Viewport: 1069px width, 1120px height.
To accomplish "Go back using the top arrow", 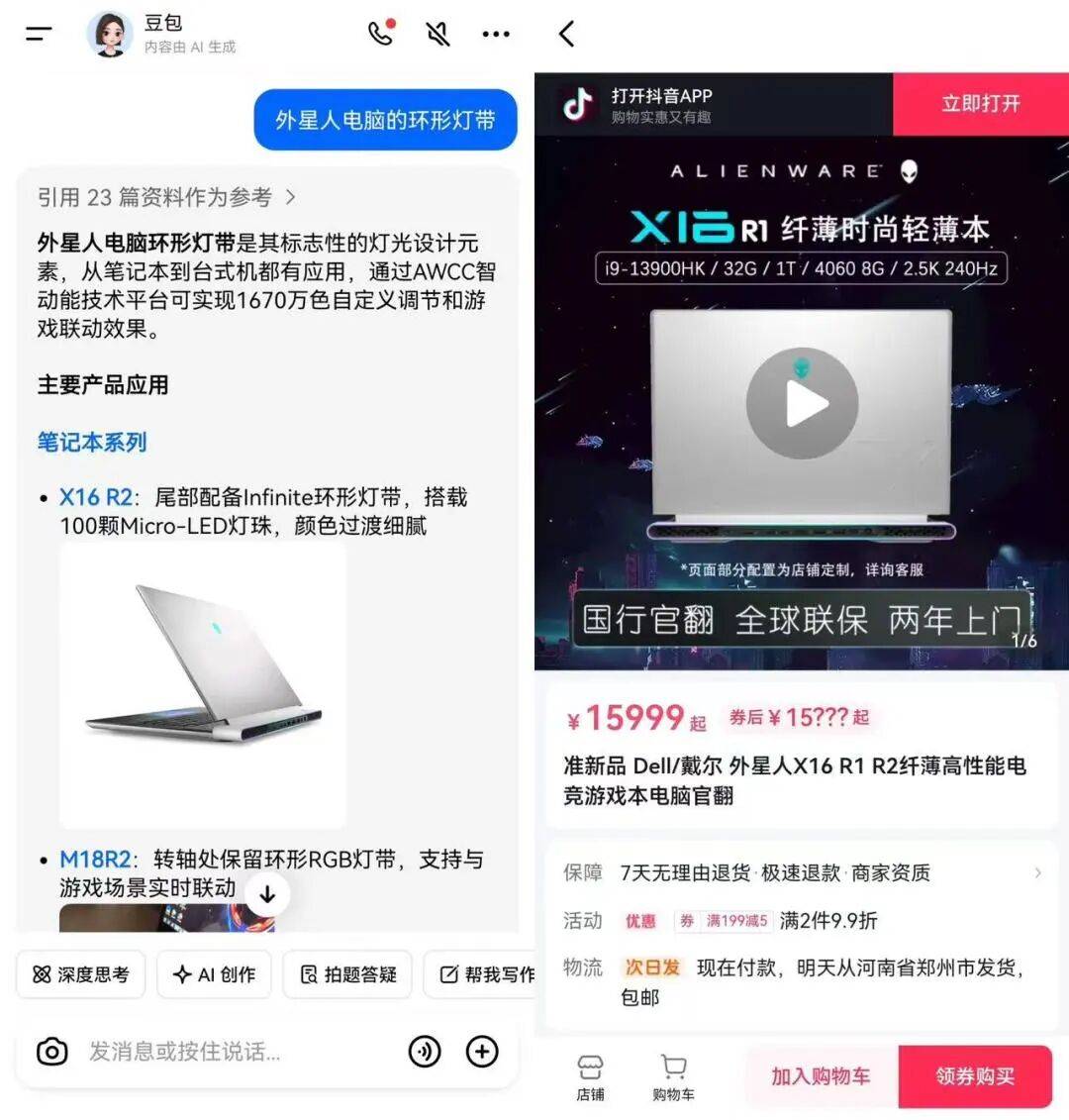I will point(567,35).
